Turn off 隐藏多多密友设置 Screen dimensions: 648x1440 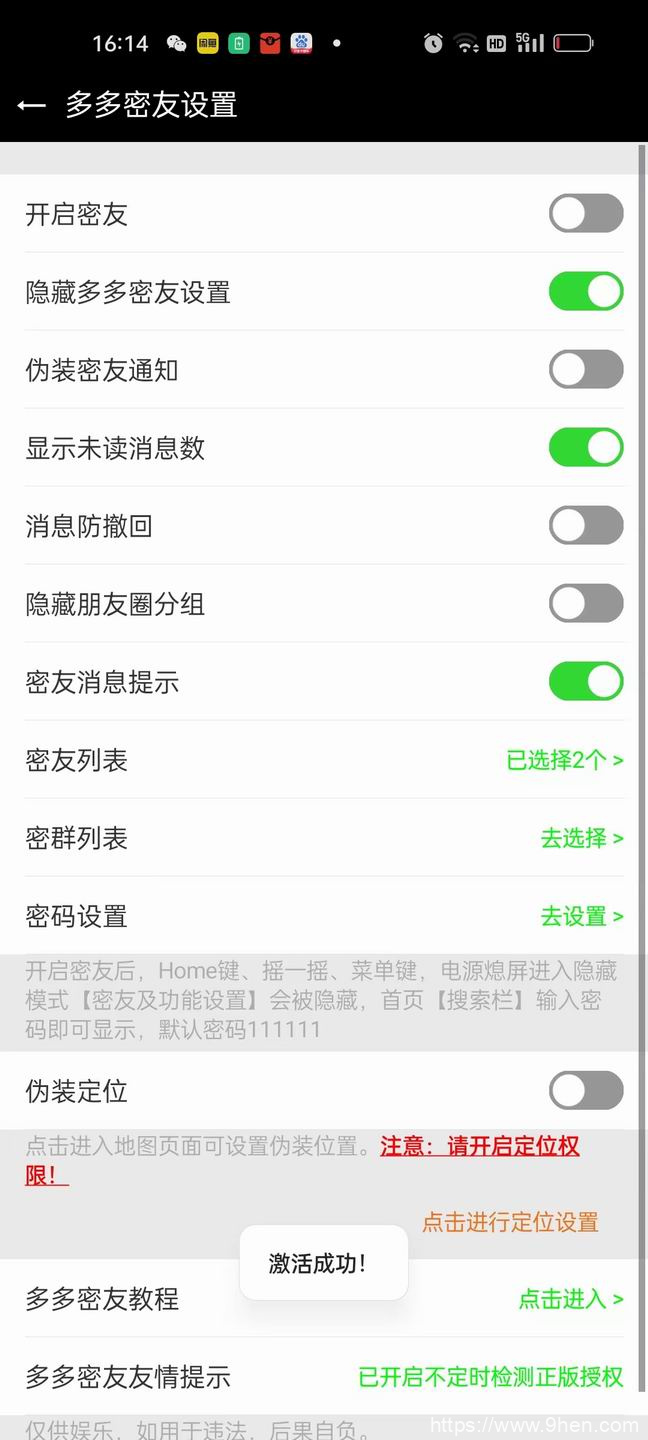coord(585,292)
